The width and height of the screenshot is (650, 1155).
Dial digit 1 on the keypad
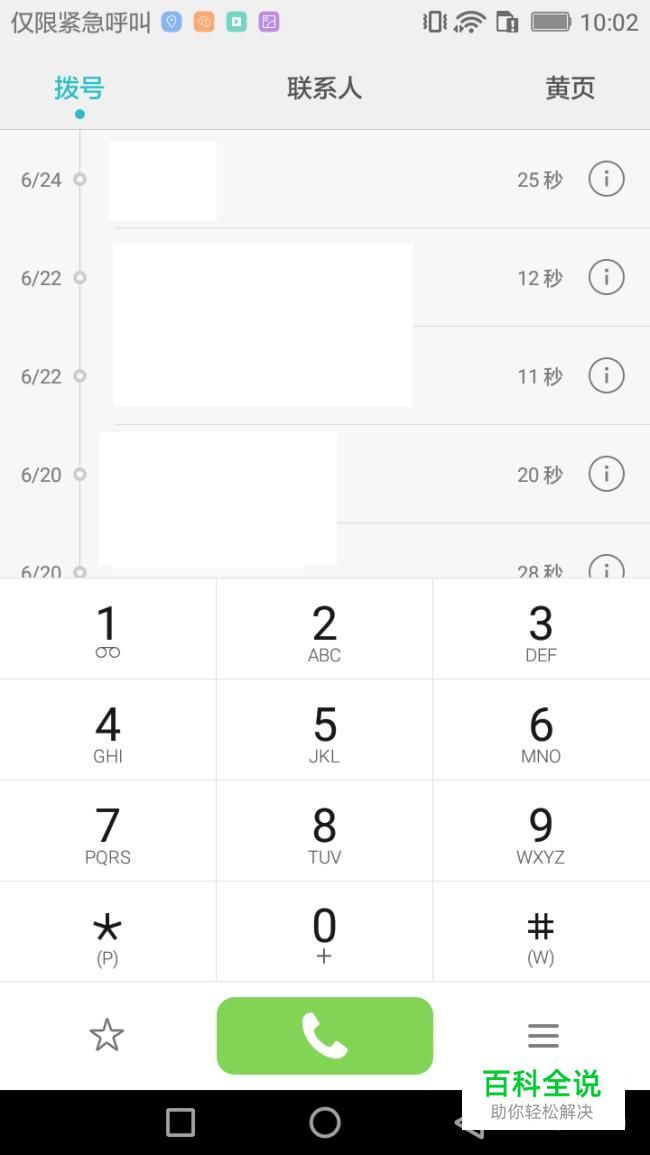107,630
